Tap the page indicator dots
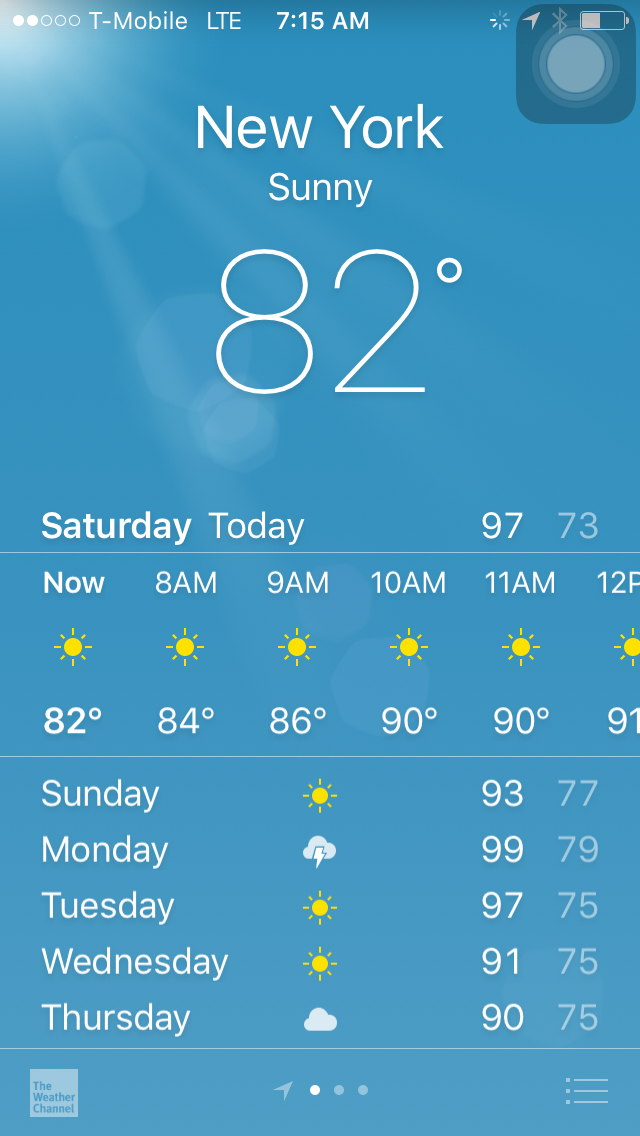The width and height of the screenshot is (640, 1136). [x=338, y=1090]
